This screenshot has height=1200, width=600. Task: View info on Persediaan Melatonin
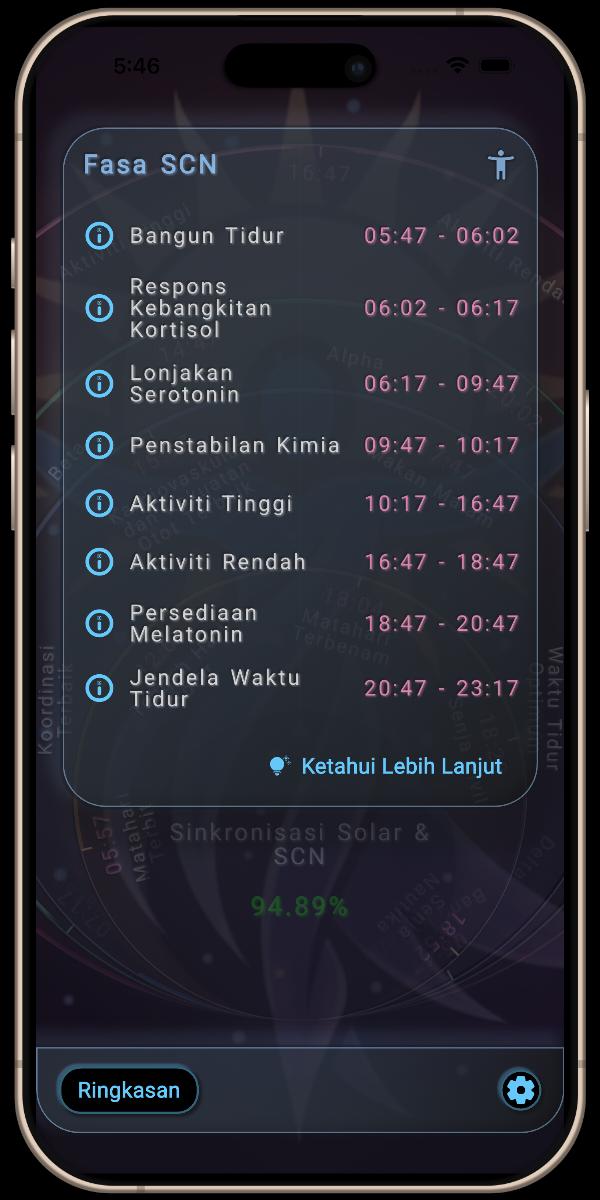(x=99, y=623)
